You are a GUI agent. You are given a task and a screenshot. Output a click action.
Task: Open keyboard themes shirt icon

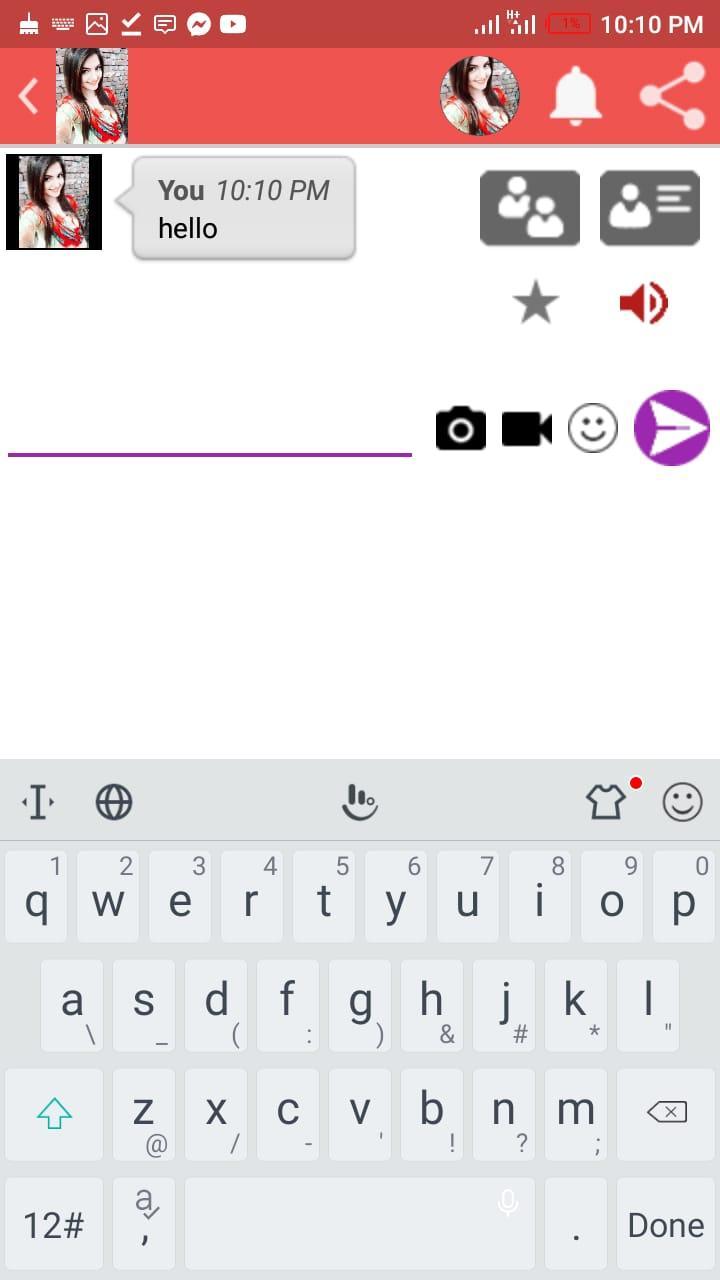pos(606,802)
